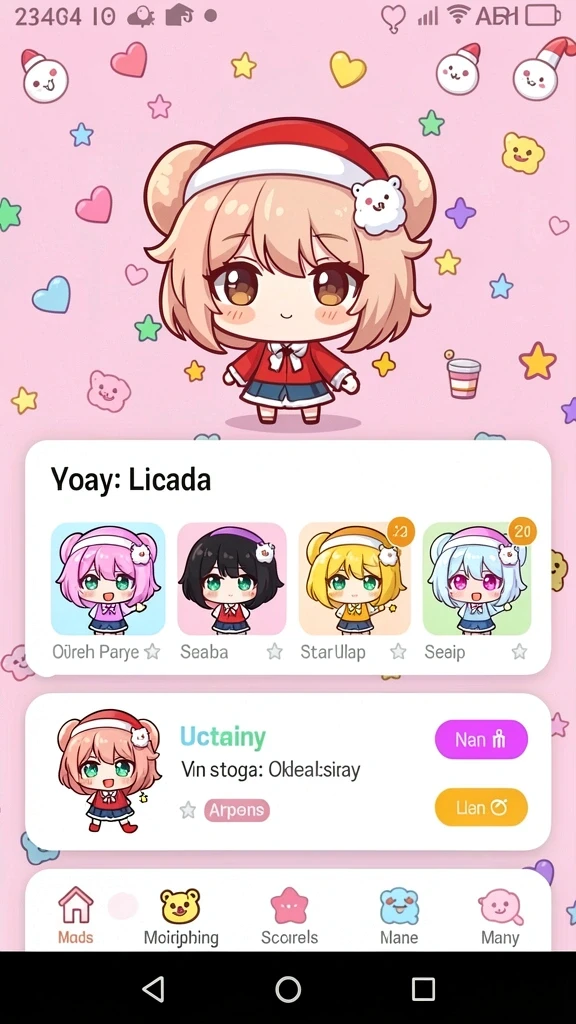The height and width of the screenshot is (1024, 576).
Task: Open recent apps from the navigation bar
Action: [423, 989]
